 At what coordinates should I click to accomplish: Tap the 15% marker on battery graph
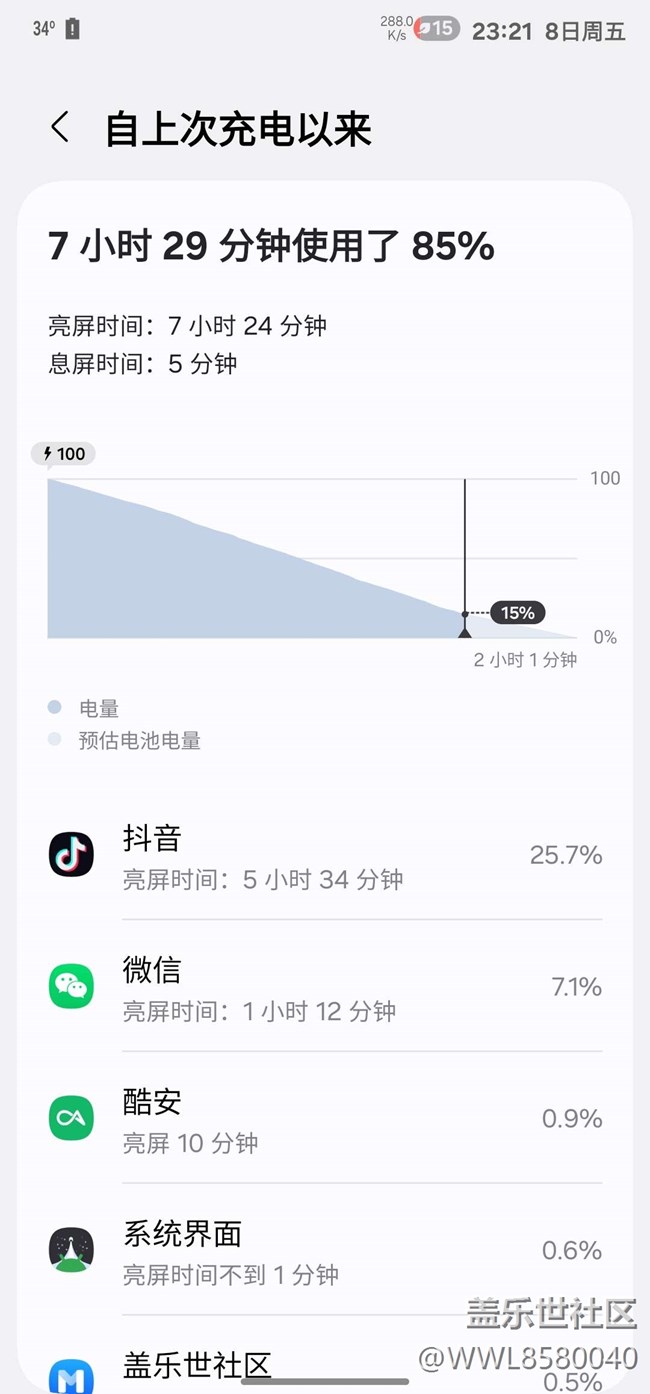517,613
